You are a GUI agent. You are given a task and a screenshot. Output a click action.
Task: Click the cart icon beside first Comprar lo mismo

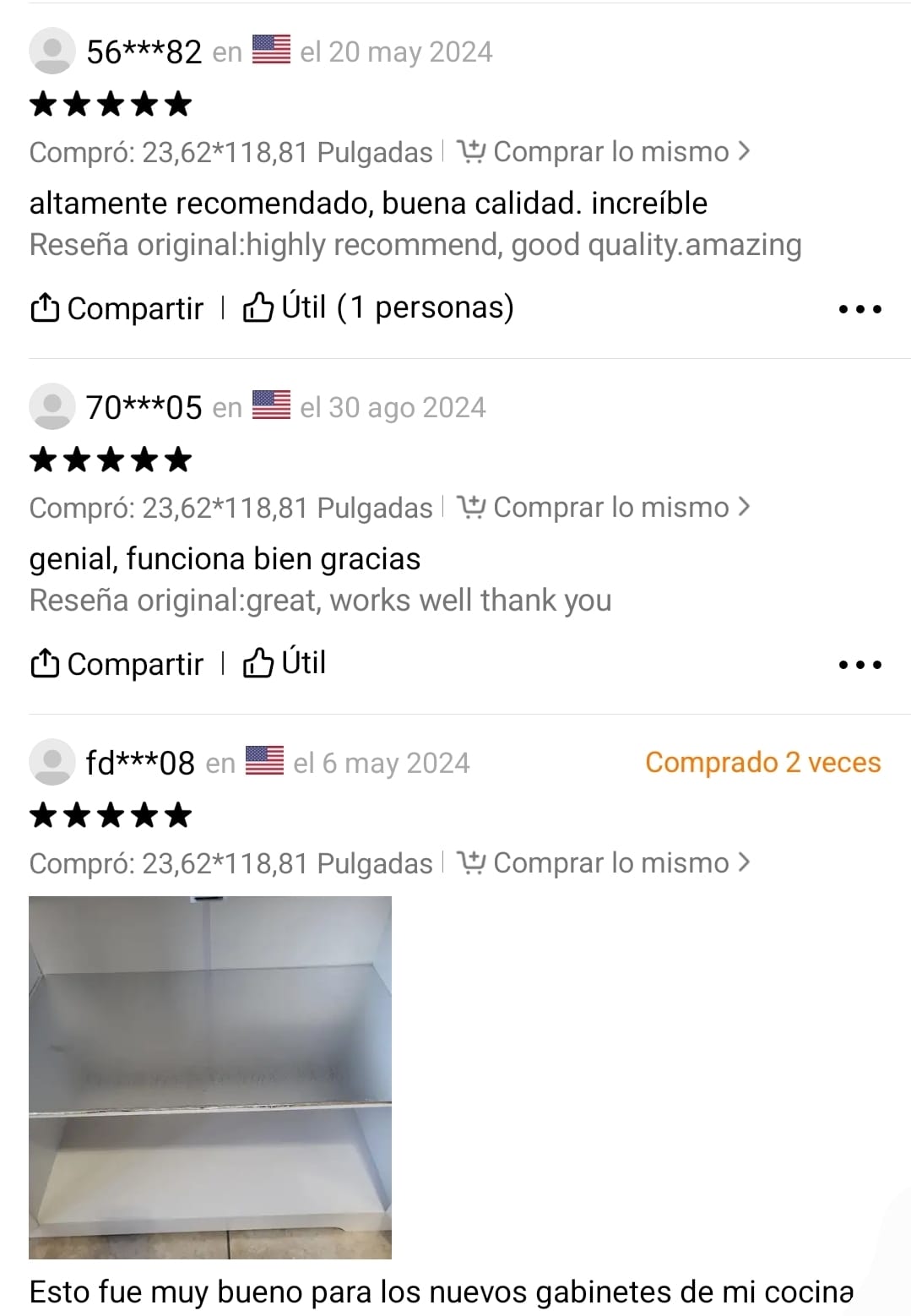coord(470,151)
